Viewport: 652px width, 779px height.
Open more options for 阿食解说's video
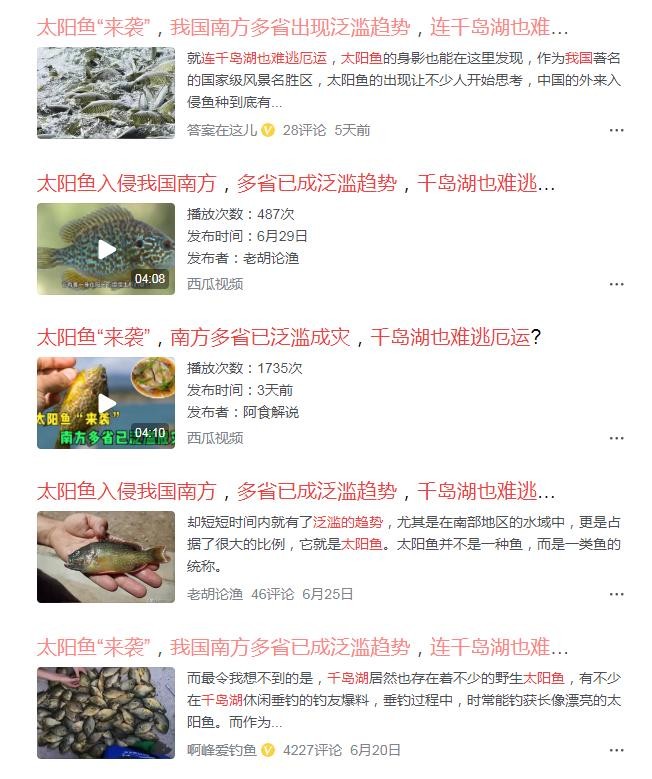coord(616,438)
